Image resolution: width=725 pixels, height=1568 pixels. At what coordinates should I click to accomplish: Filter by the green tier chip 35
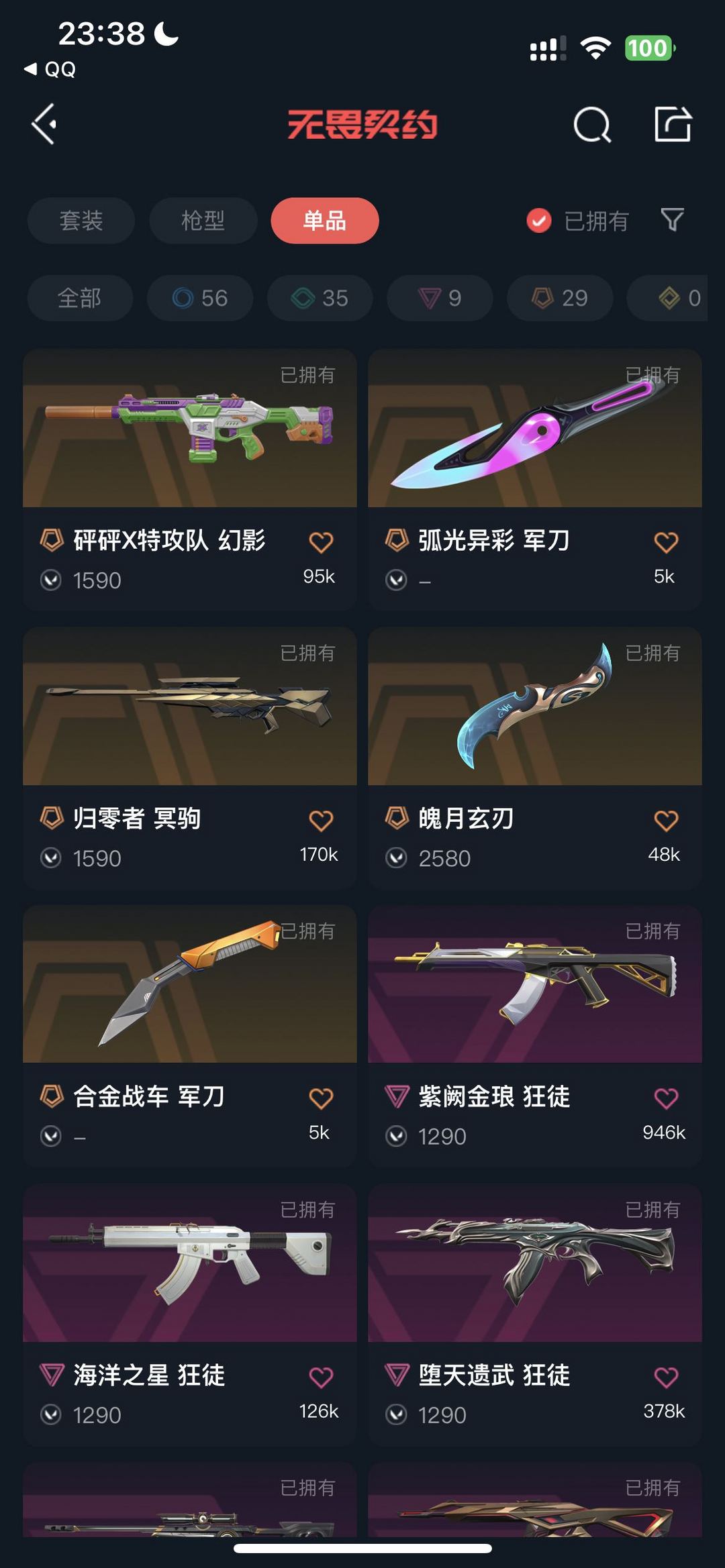[320, 297]
